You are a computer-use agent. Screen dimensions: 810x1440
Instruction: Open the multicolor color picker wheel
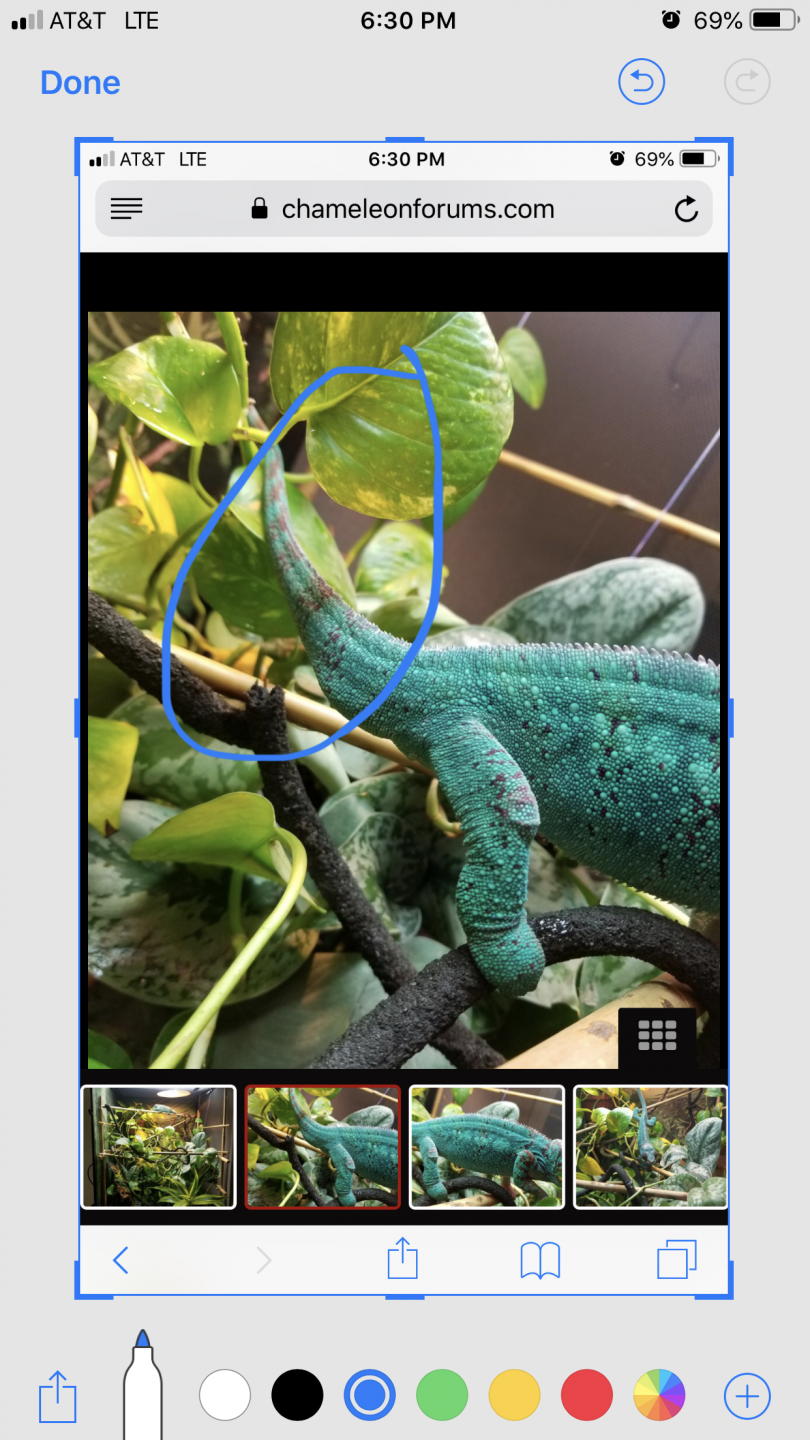659,1395
